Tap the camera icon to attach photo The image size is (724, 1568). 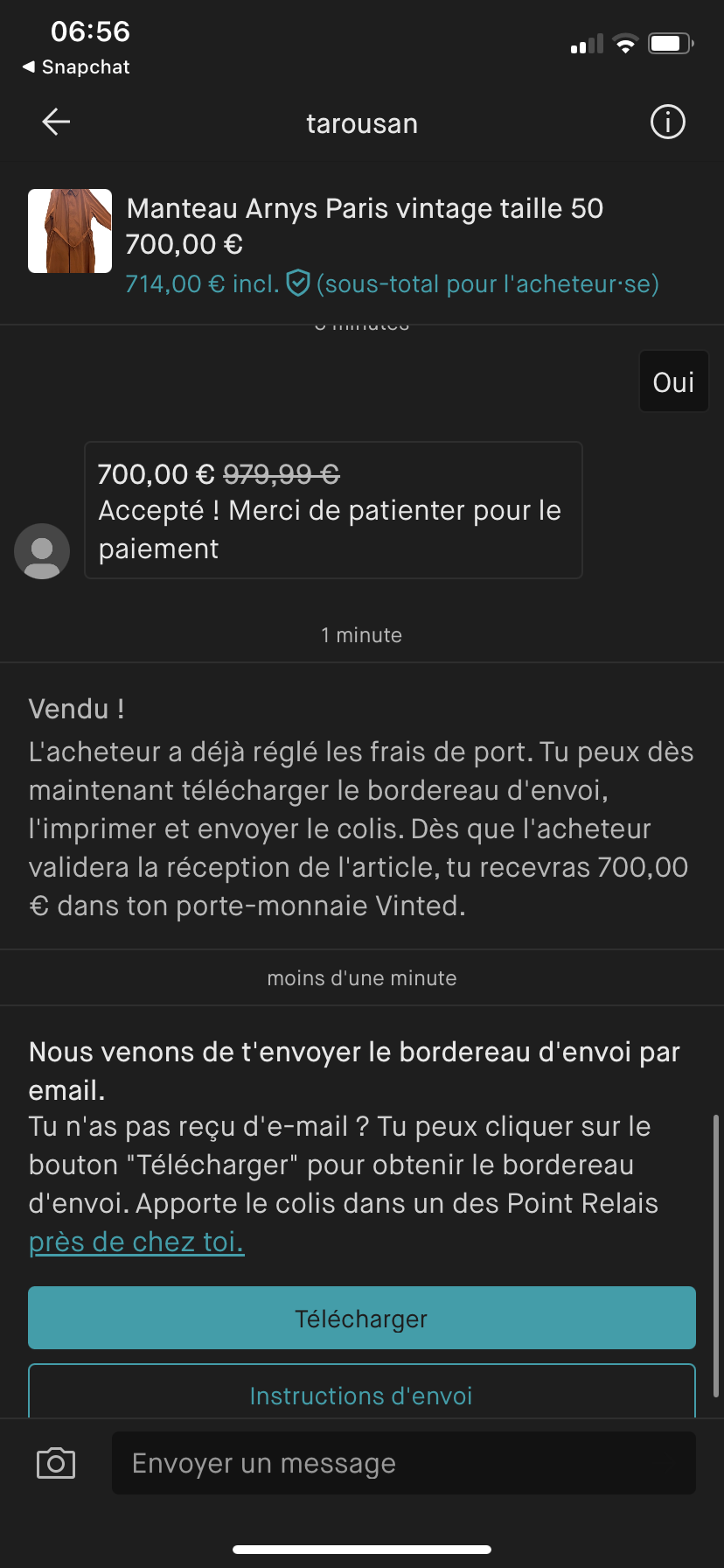click(x=56, y=1463)
